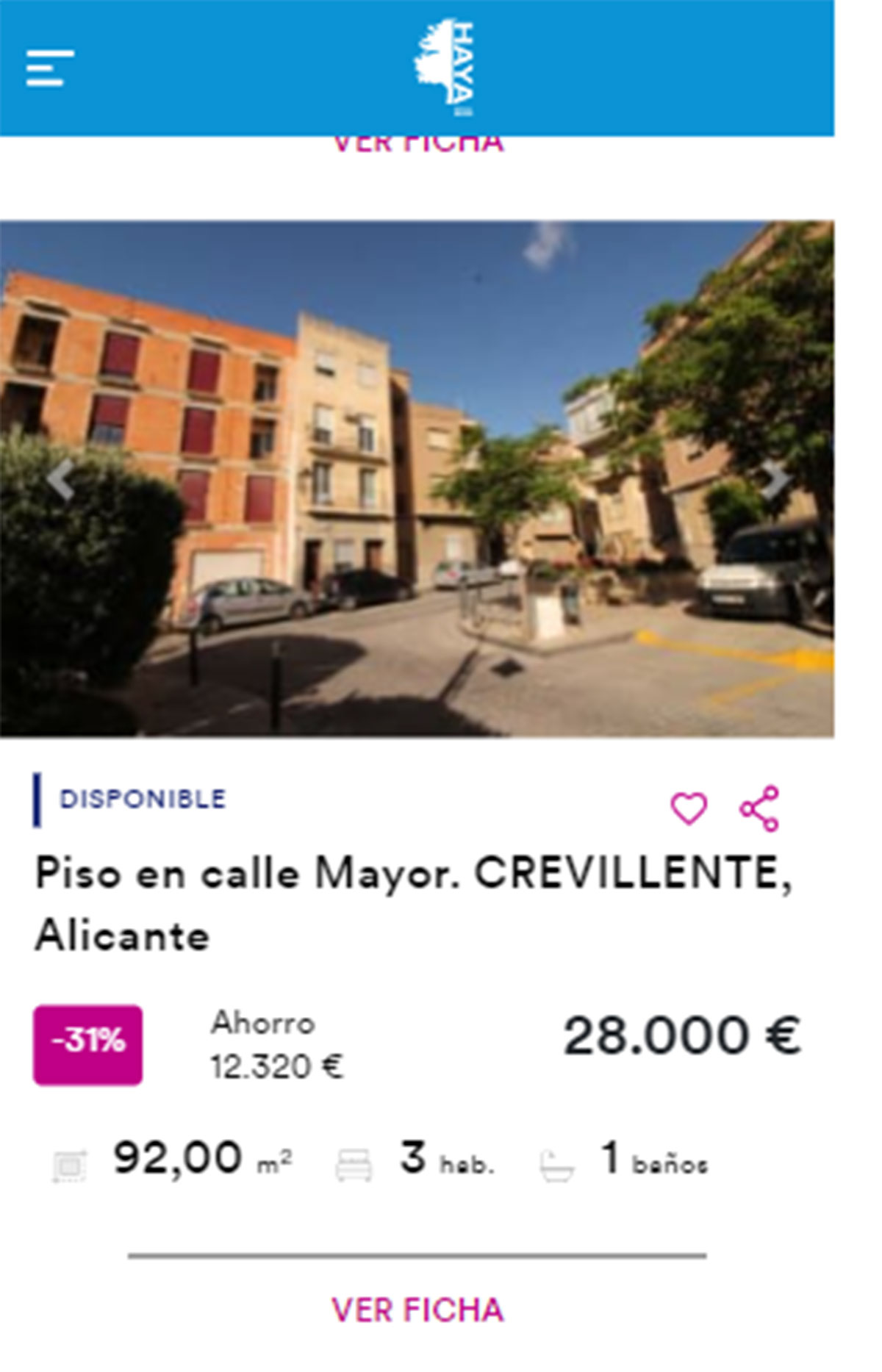882x1372 pixels.
Task: Open the Piso en calle Mayor listing
Action: point(413,904)
